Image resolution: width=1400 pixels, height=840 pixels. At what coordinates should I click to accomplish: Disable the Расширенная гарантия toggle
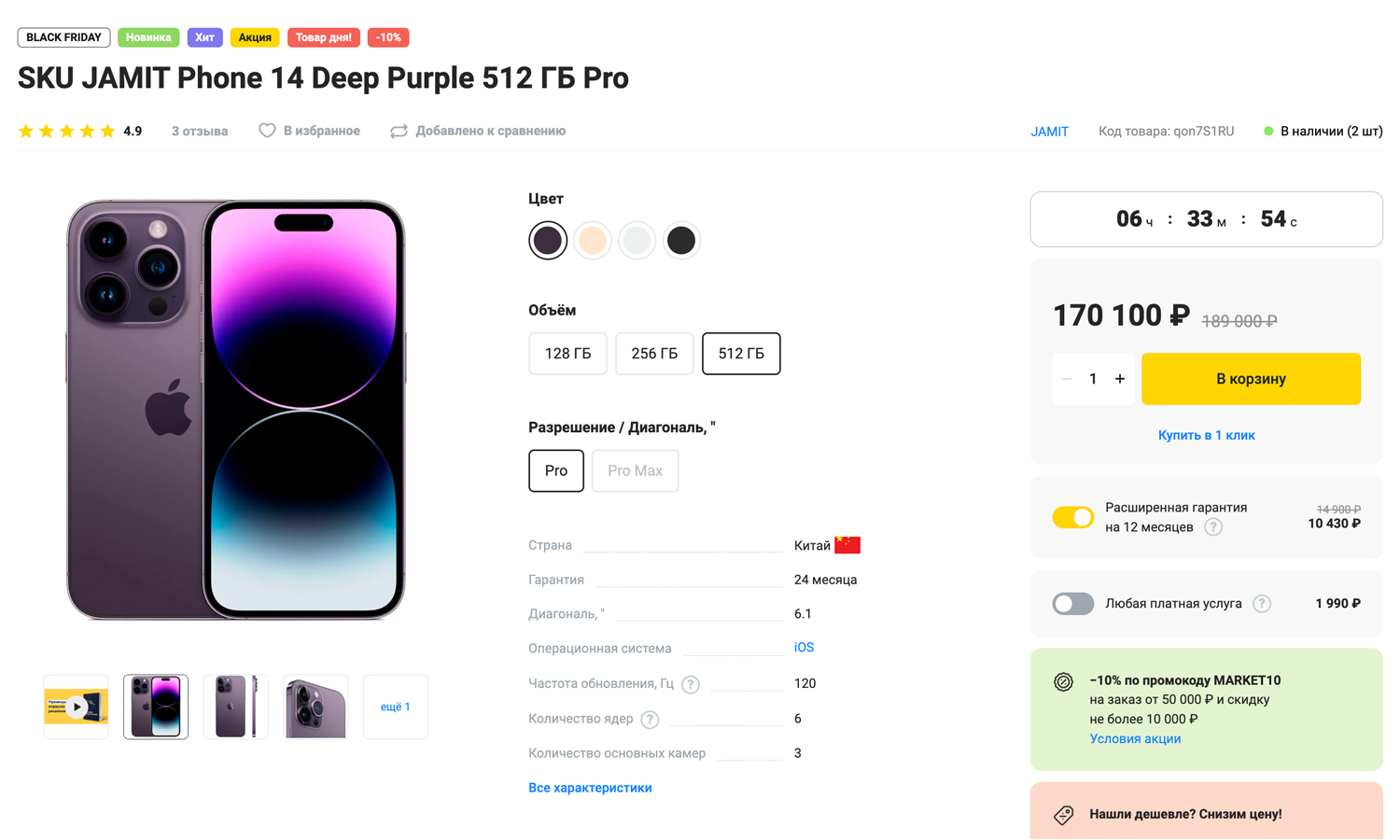1072,517
